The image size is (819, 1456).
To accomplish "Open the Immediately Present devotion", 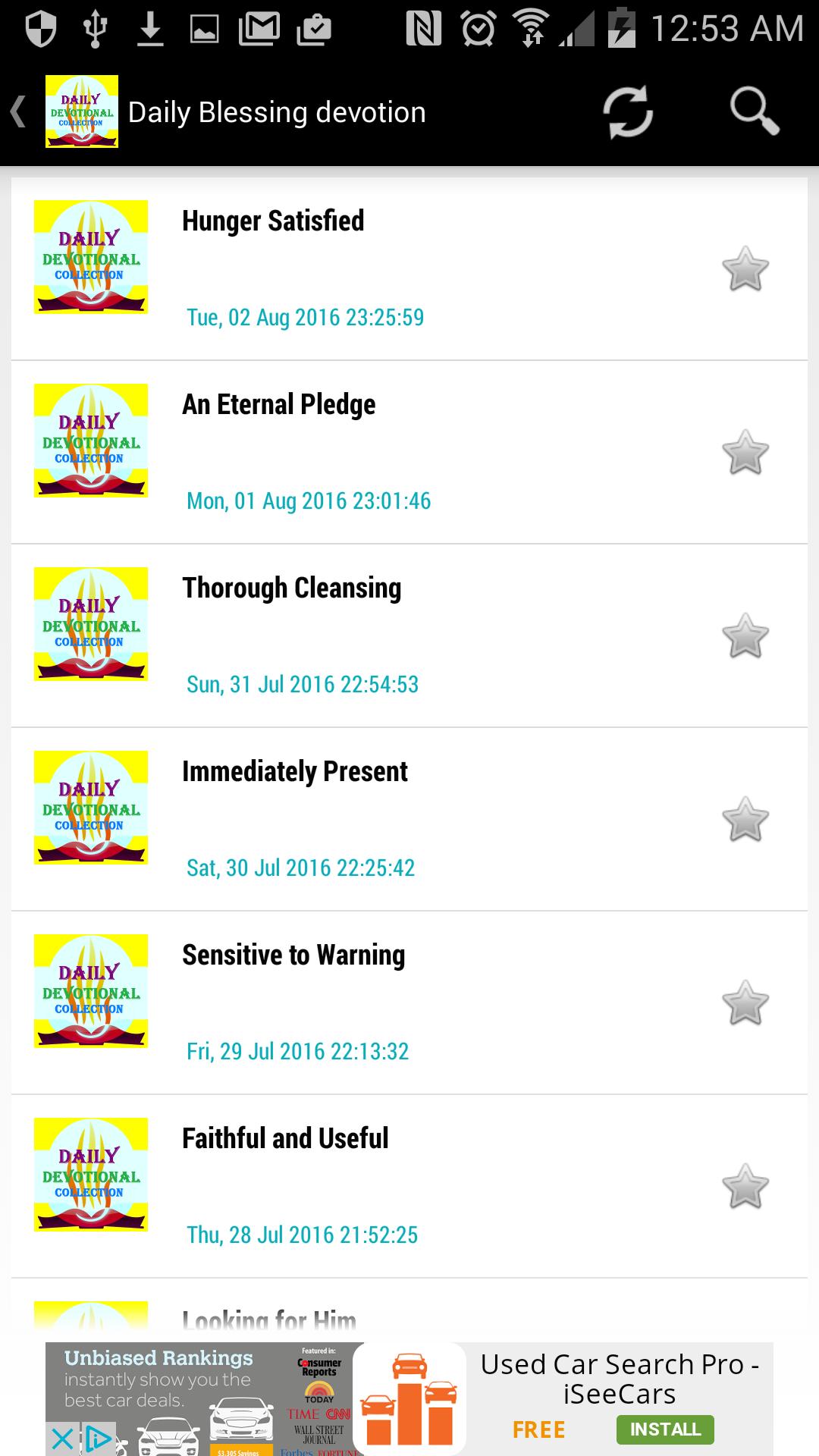I will (x=294, y=772).
